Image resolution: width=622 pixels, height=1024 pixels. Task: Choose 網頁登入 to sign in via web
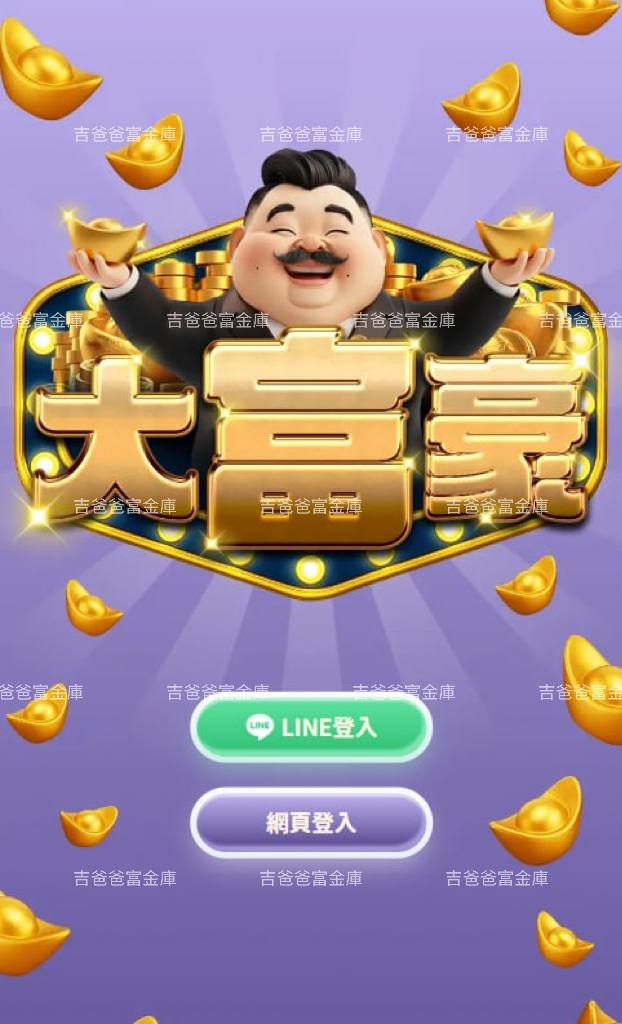[x=311, y=823]
